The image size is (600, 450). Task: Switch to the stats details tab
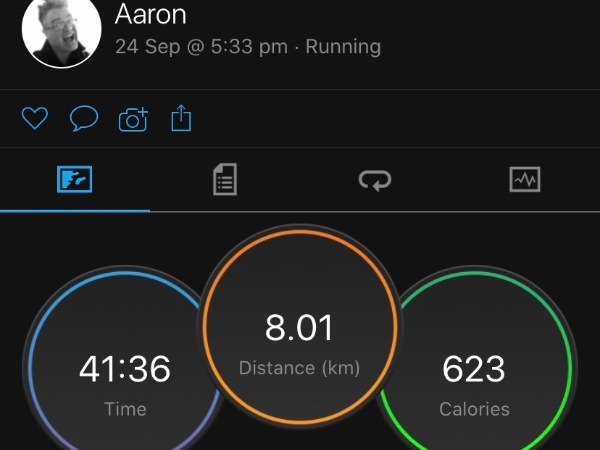[225, 180]
